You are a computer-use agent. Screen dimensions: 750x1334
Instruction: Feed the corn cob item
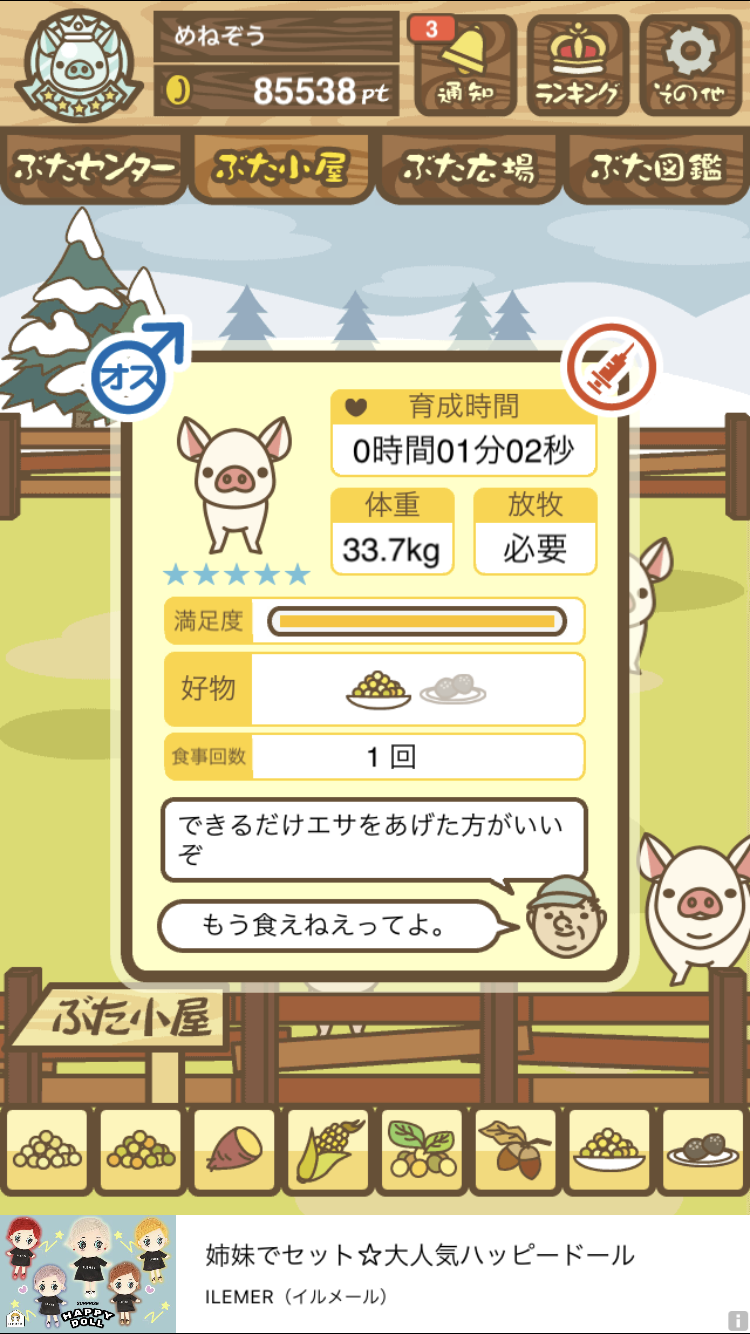pyautogui.click(x=328, y=1151)
